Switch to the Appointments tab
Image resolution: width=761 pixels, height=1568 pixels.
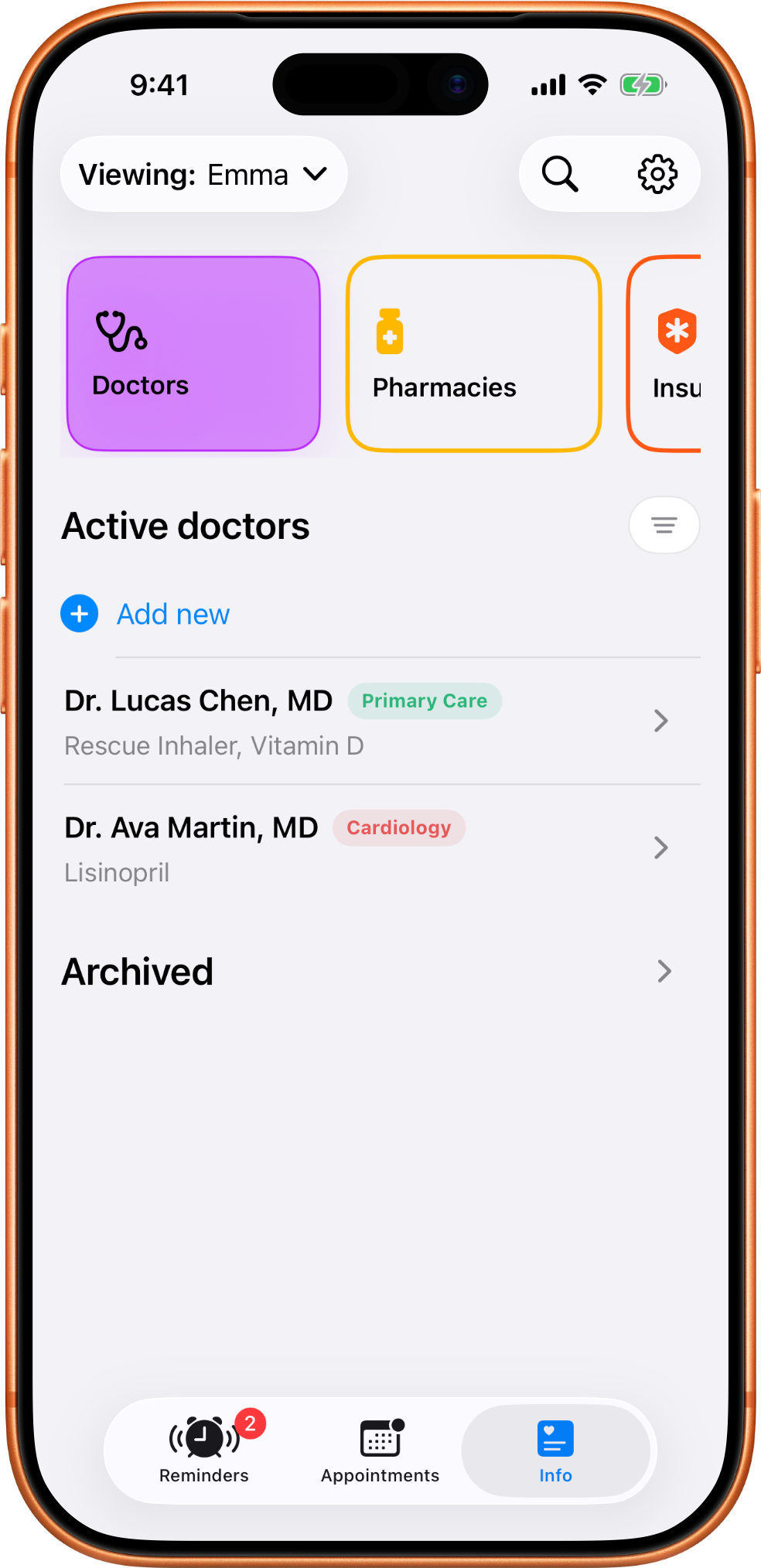click(x=380, y=1452)
